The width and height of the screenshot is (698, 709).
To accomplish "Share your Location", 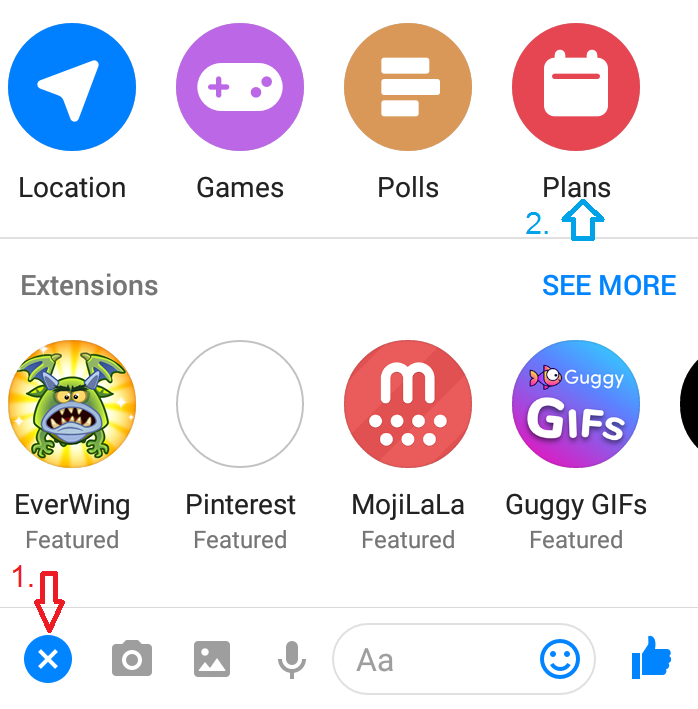I will 72,88.
